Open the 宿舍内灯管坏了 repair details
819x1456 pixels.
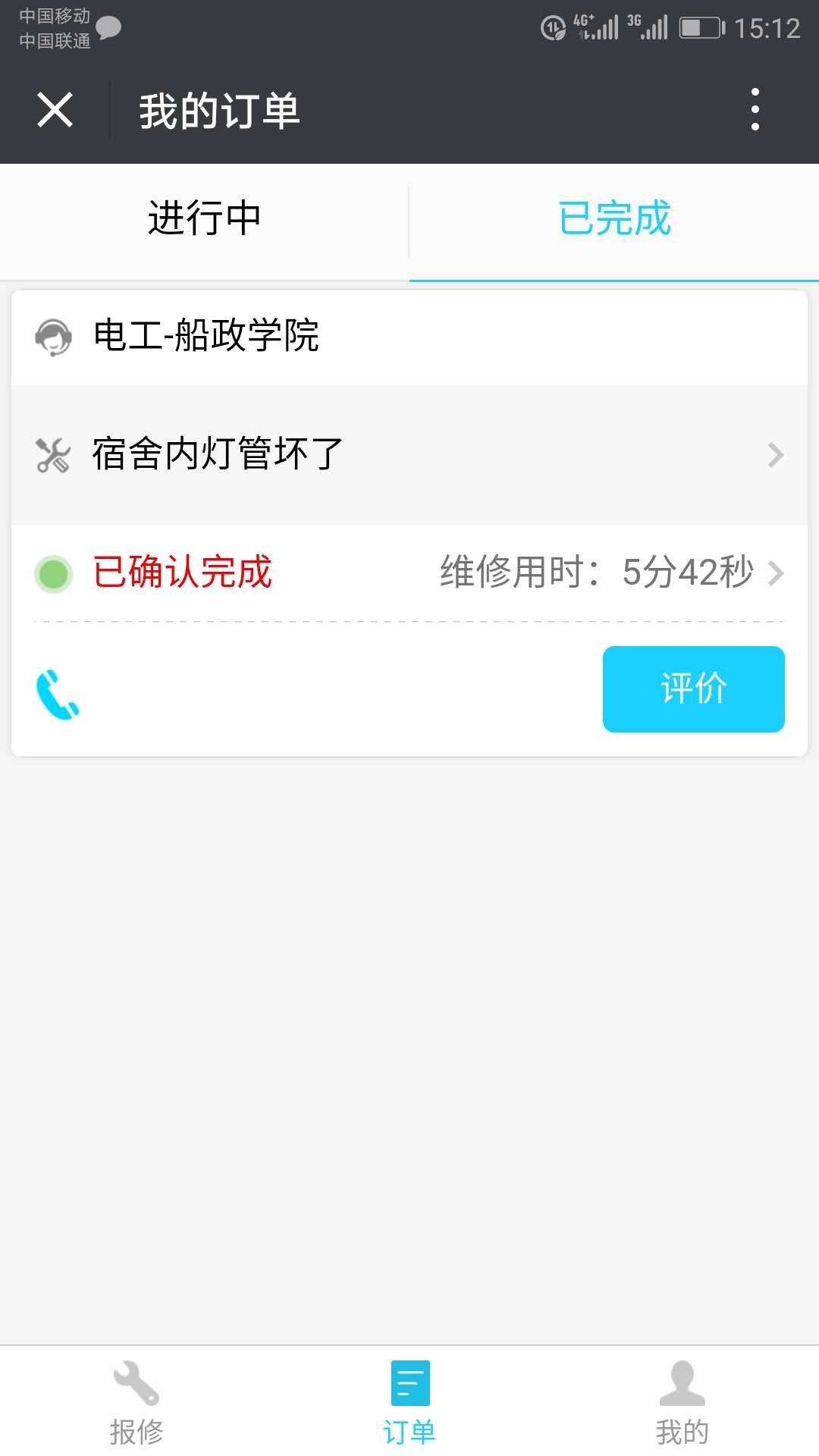point(409,454)
